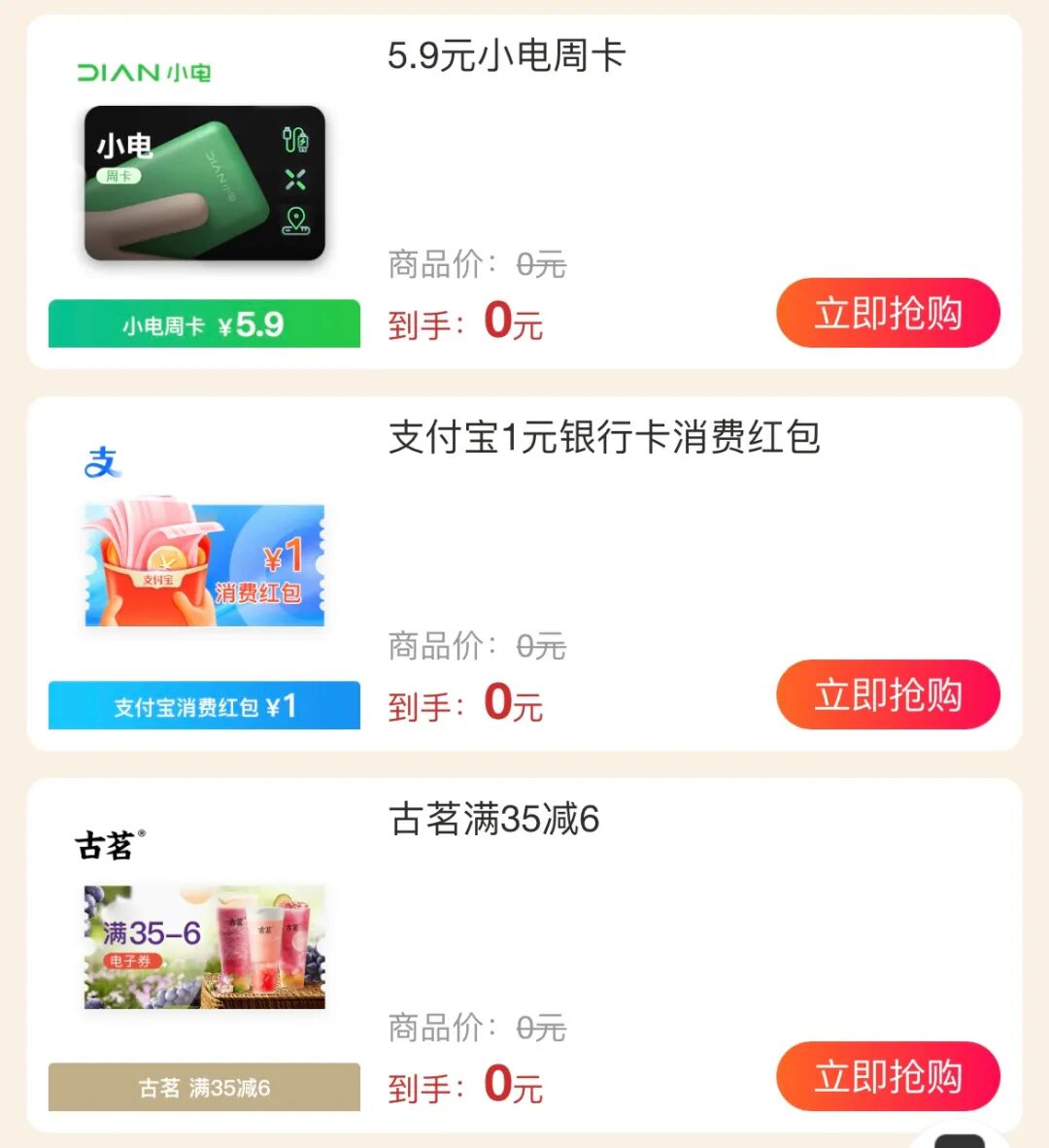View the 支付宝消费红包 ¥1 product image
Screen dimensions: 1049x1148
point(204,564)
